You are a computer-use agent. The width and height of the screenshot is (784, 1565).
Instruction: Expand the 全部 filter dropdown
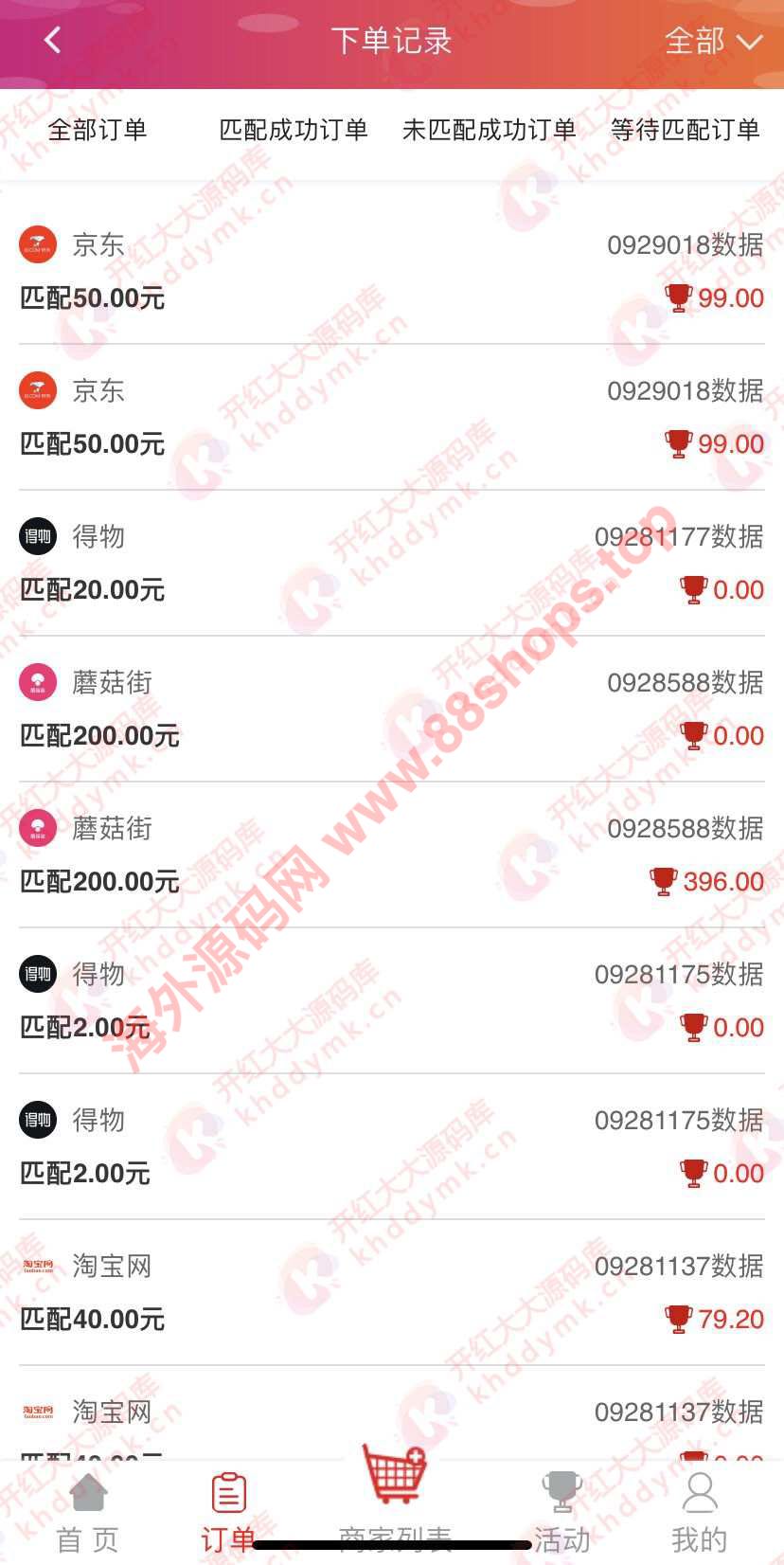pyautogui.click(x=713, y=41)
